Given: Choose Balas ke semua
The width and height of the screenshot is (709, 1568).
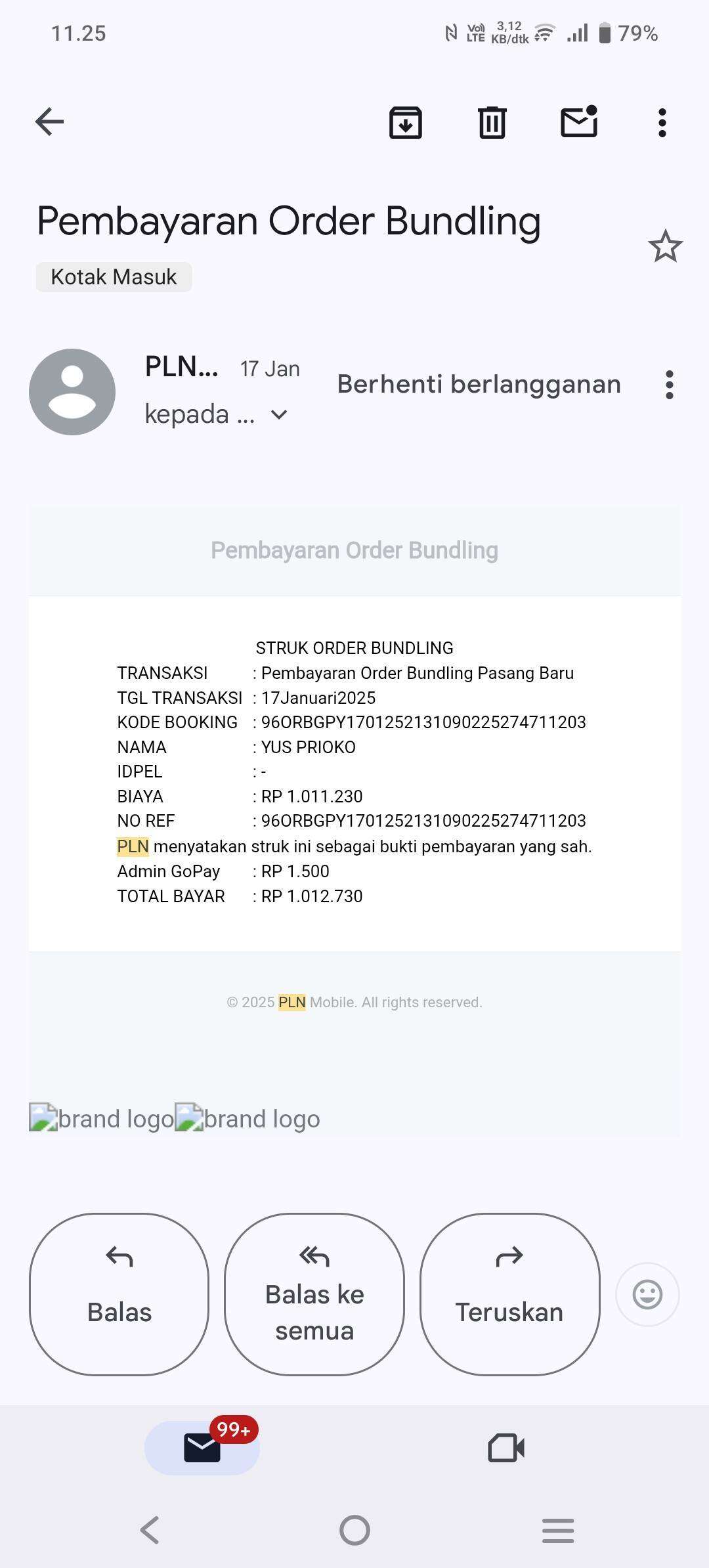Looking at the screenshot, I should tap(314, 1294).
